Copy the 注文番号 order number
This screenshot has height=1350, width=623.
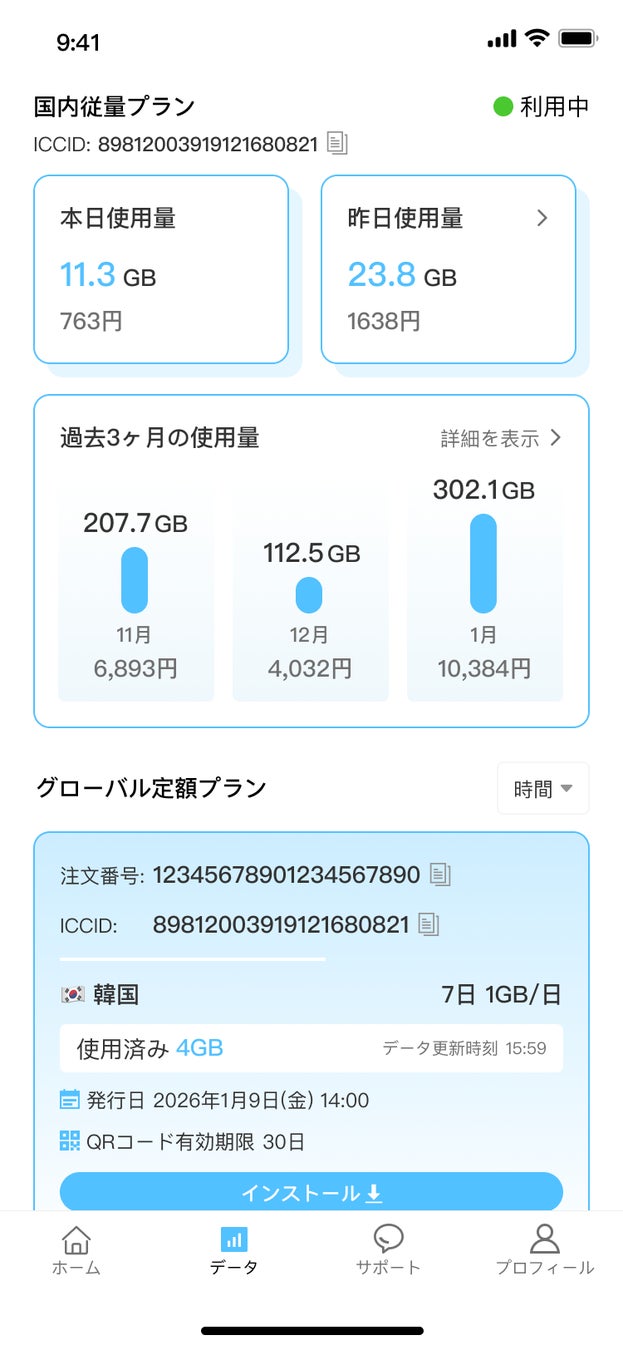pyautogui.click(x=440, y=875)
